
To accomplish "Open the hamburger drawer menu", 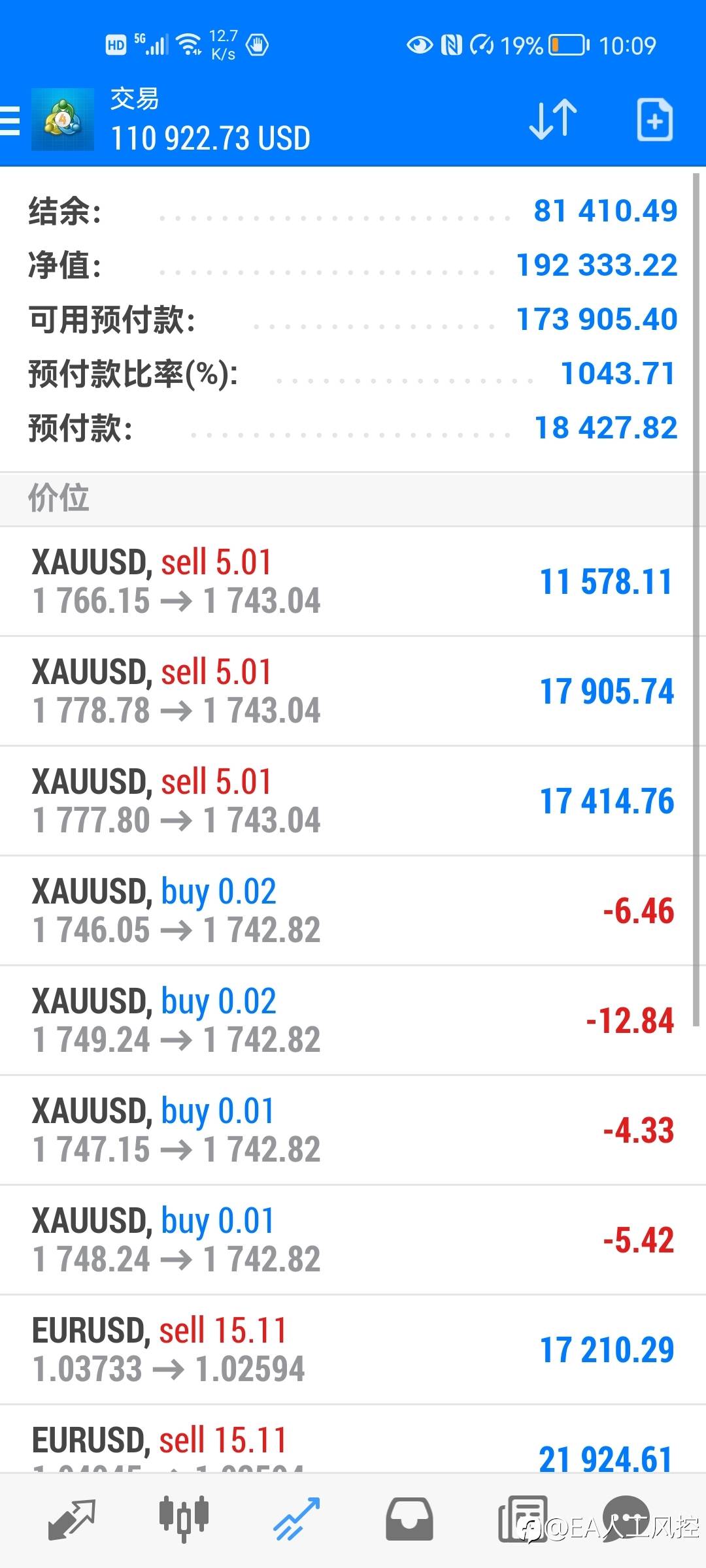I will [9, 121].
